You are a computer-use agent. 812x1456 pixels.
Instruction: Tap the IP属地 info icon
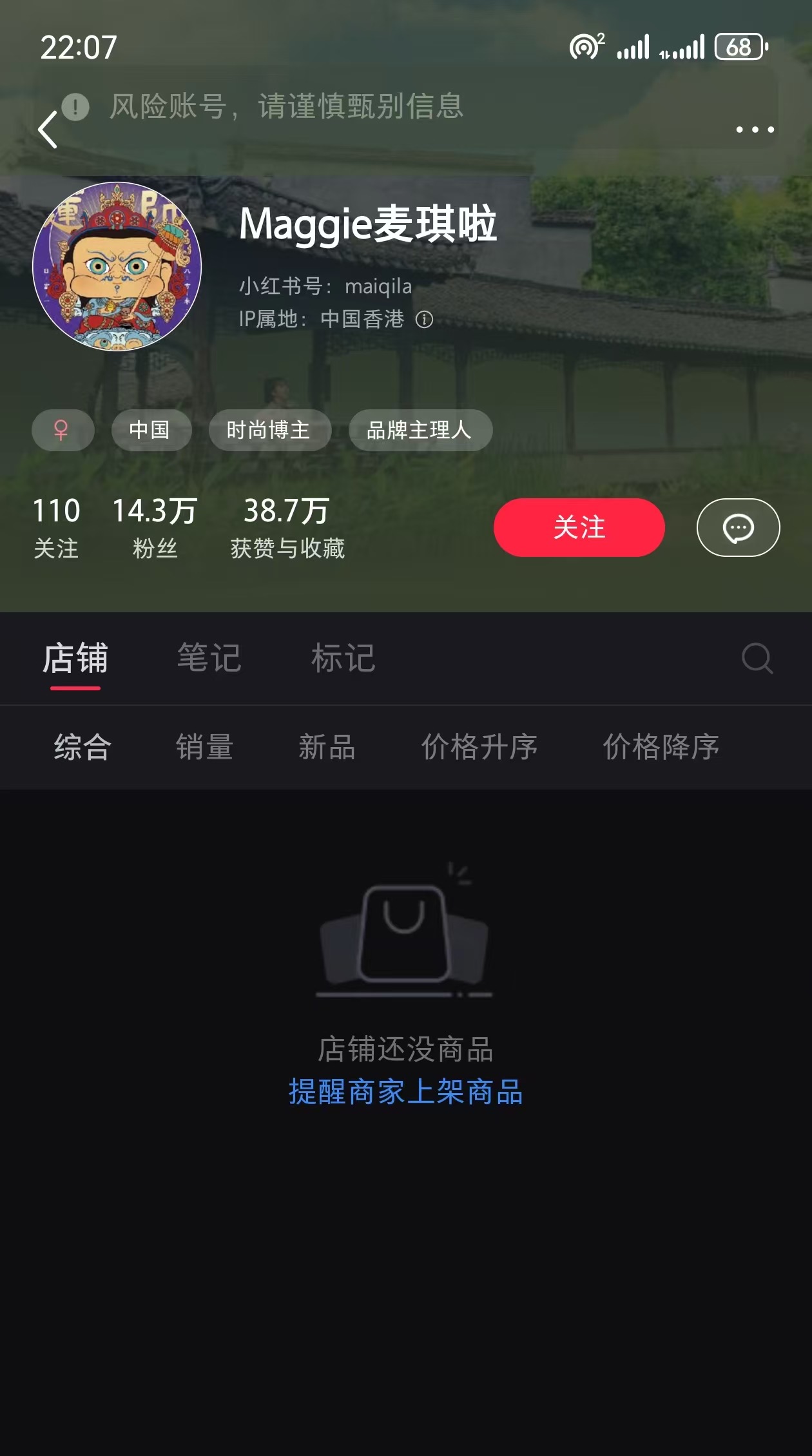tap(424, 319)
